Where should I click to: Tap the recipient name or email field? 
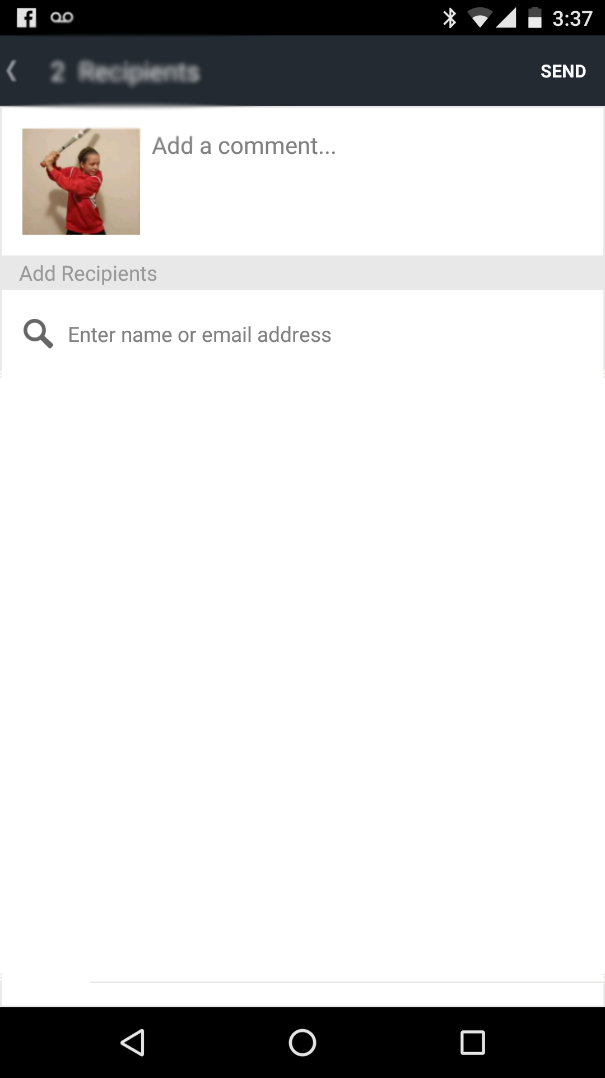pos(330,335)
